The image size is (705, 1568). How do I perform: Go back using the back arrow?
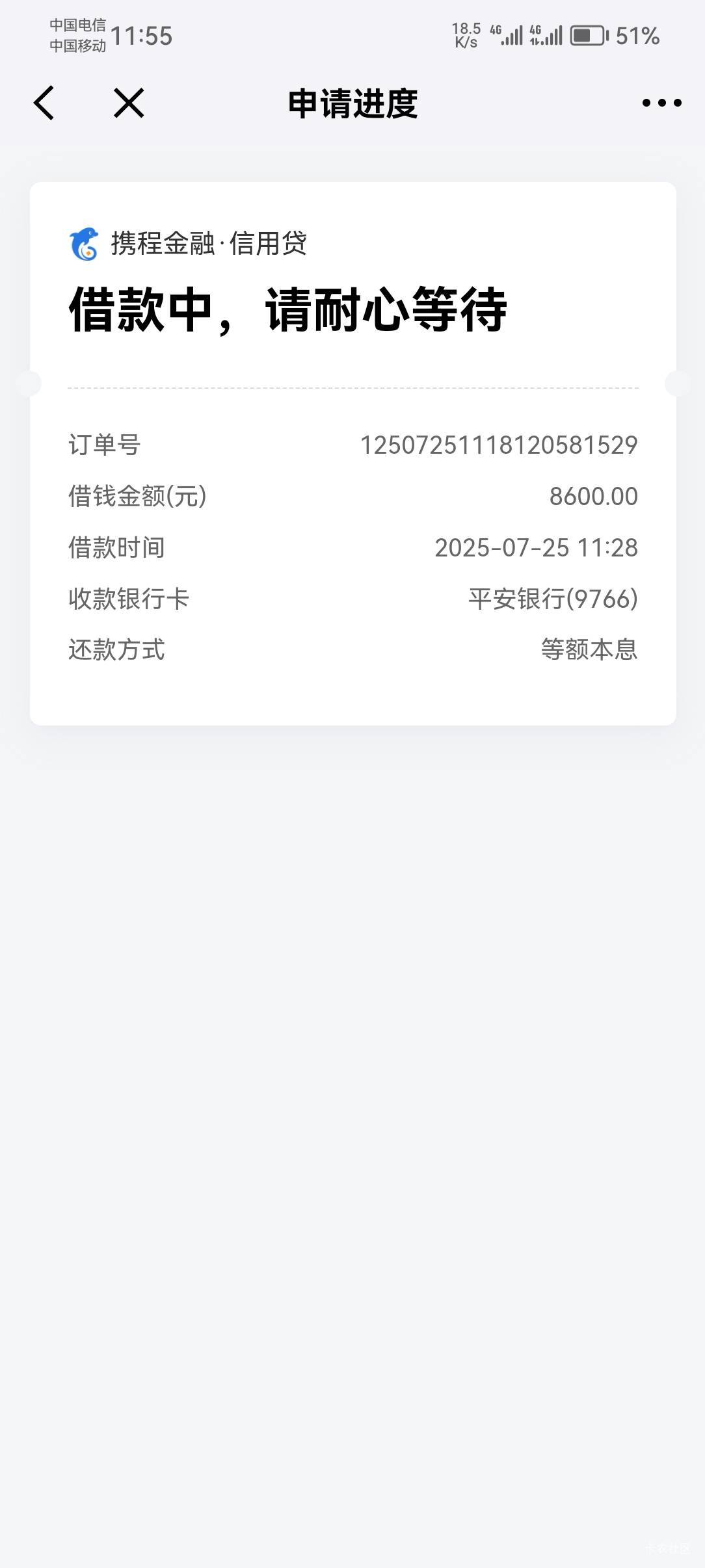tap(44, 103)
